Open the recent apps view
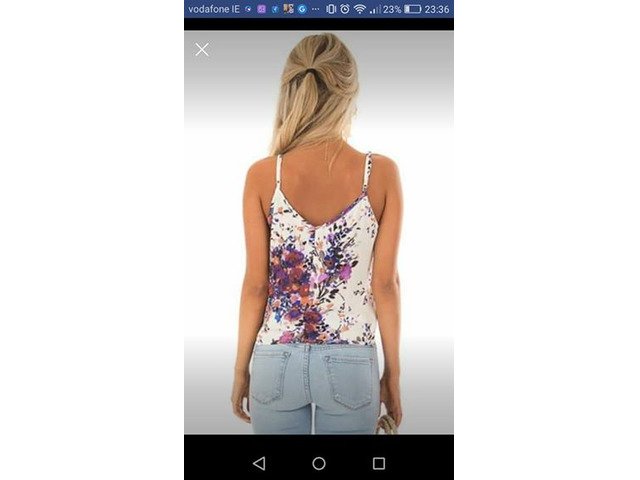640x480 pixels. 378,463
